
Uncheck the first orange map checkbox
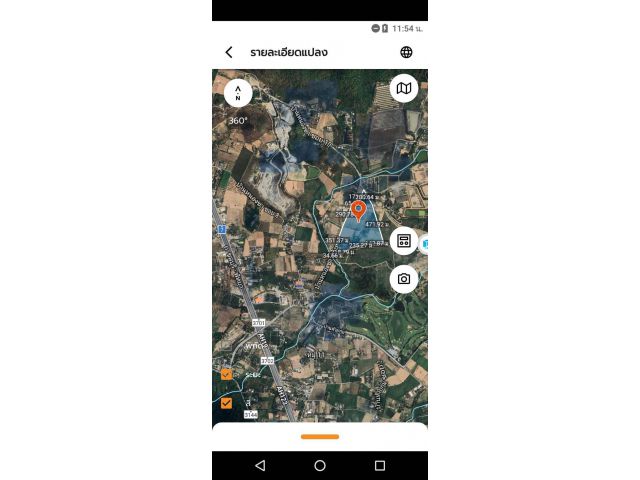pyautogui.click(x=226, y=374)
